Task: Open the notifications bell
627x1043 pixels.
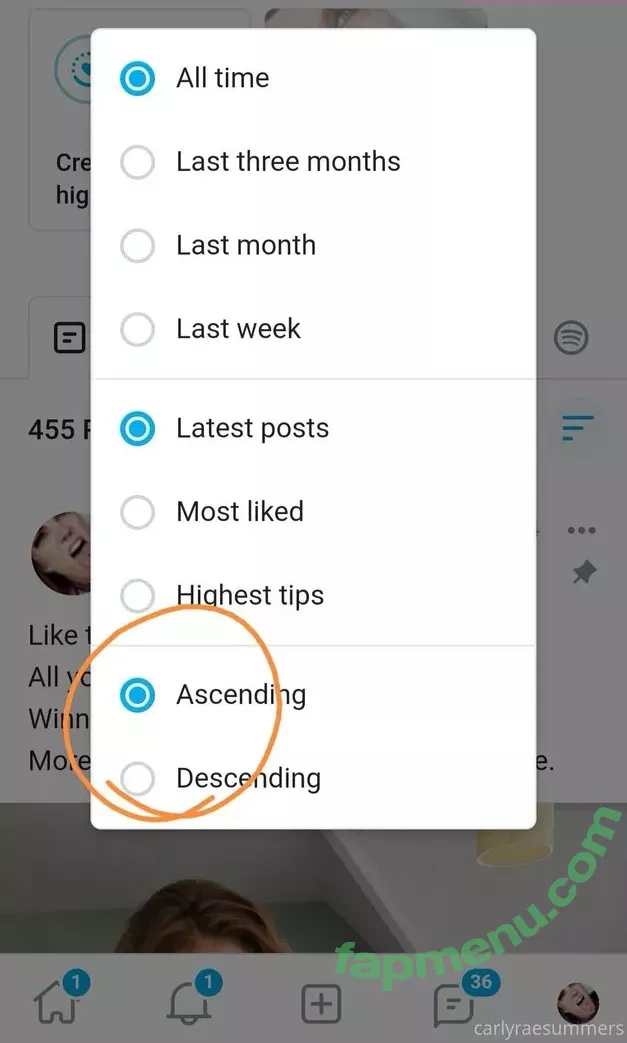Action: (x=188, y=1003)
